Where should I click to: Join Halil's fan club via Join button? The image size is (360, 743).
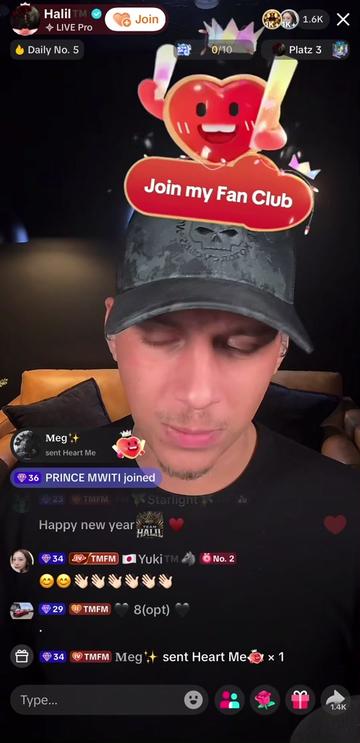135,19
